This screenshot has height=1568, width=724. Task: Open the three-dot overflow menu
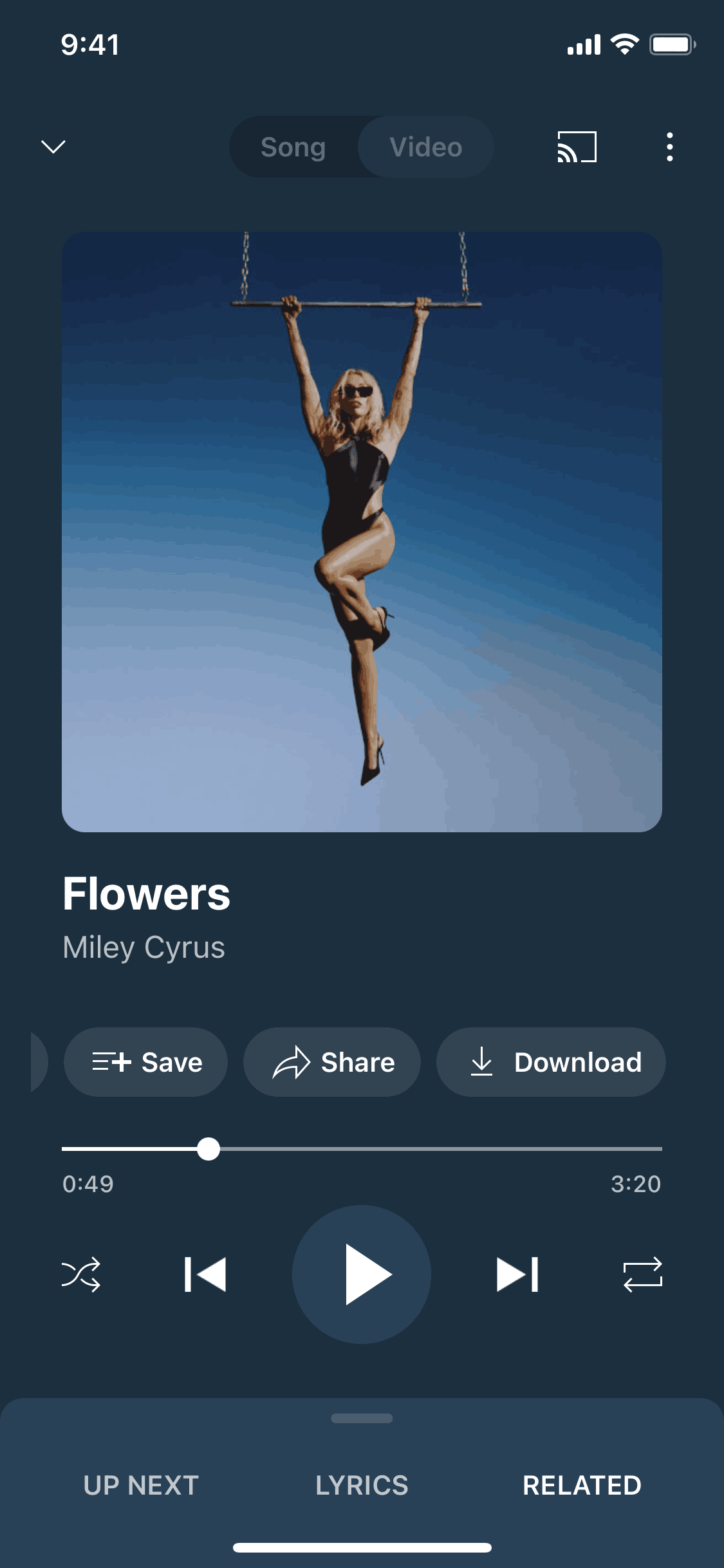click(670, 147)
